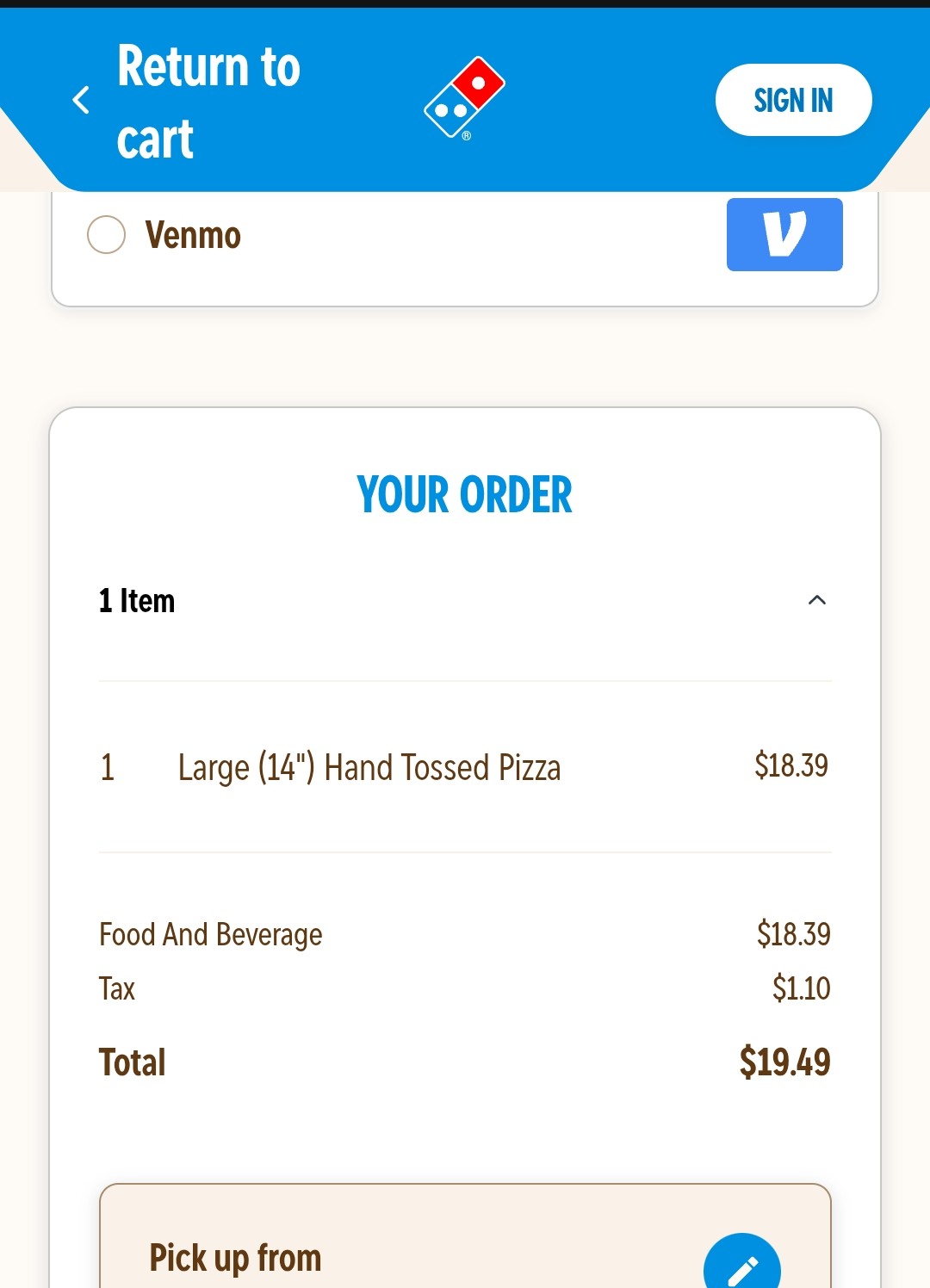This screenshot has width=930, height=1288.
Task: Open the Domino's logo home link
Action: pos(464,98)
